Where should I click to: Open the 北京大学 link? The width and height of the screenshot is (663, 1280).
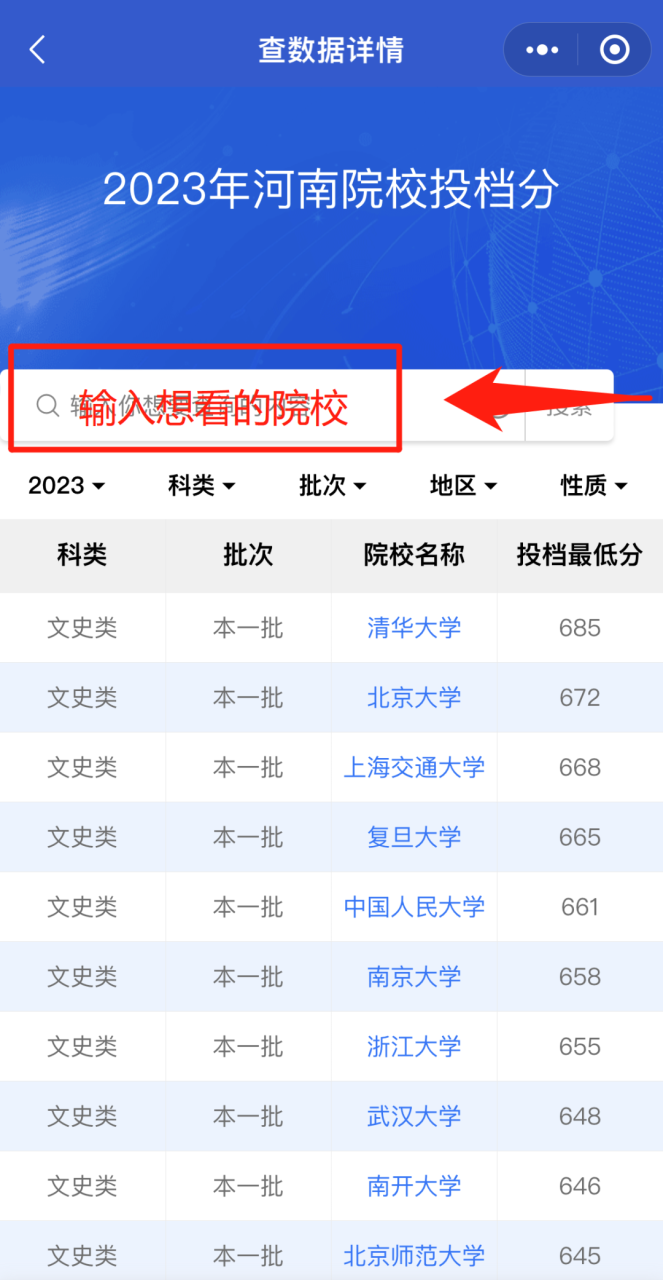pyautogui.click(x=414, y=698)
